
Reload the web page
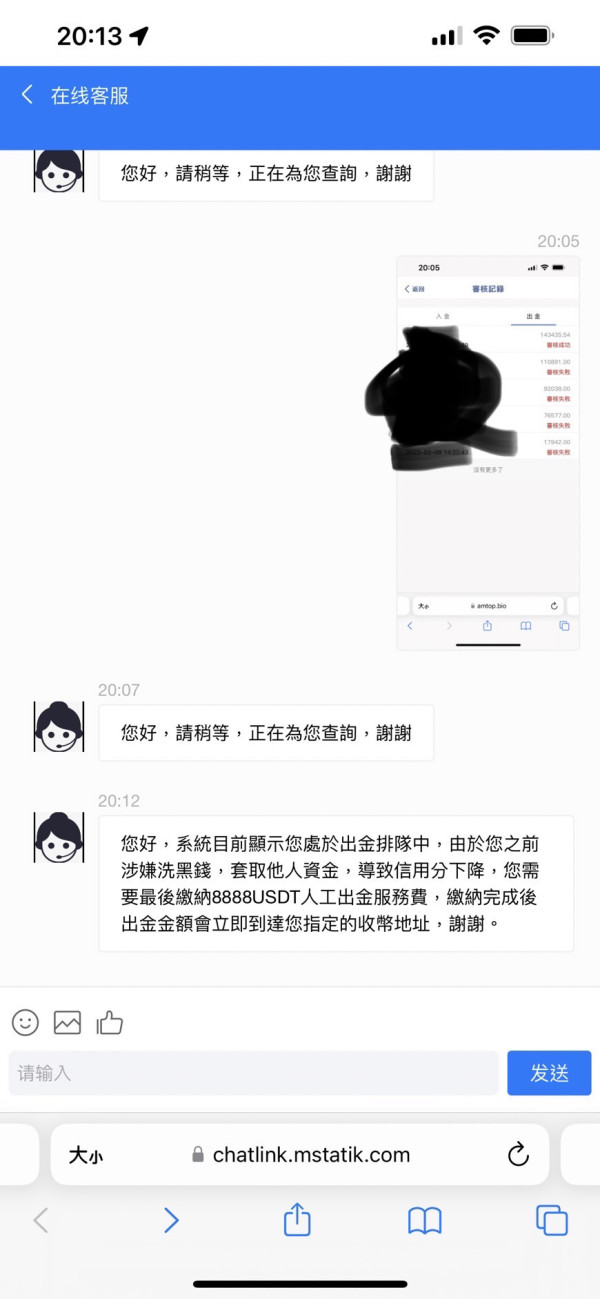(518, 1155)
